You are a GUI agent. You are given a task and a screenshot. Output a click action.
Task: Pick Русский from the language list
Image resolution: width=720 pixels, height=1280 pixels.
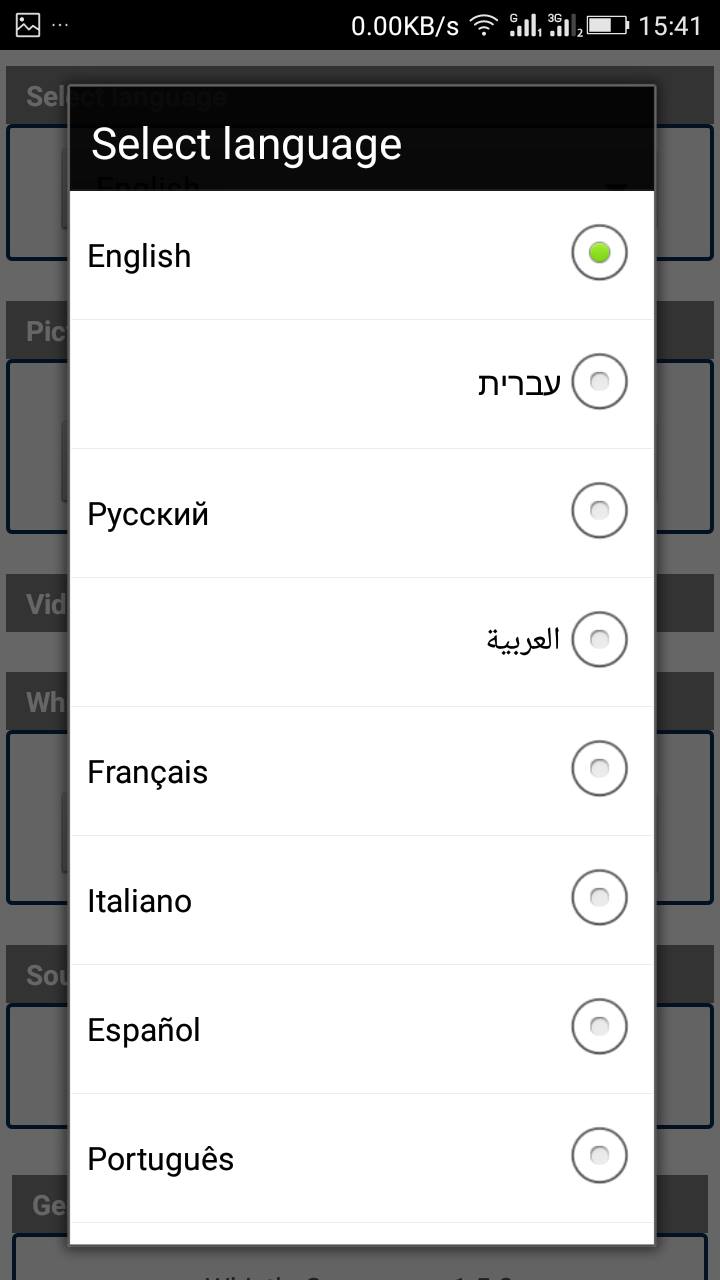click(361, 513)
